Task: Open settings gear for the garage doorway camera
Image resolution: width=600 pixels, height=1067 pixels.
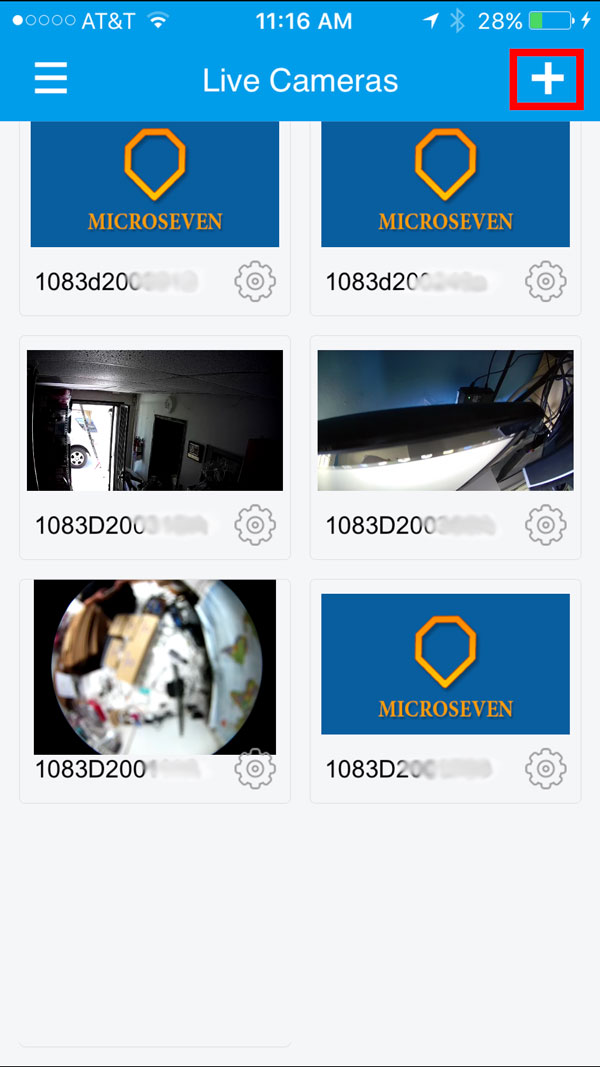Action: (255, 525)
